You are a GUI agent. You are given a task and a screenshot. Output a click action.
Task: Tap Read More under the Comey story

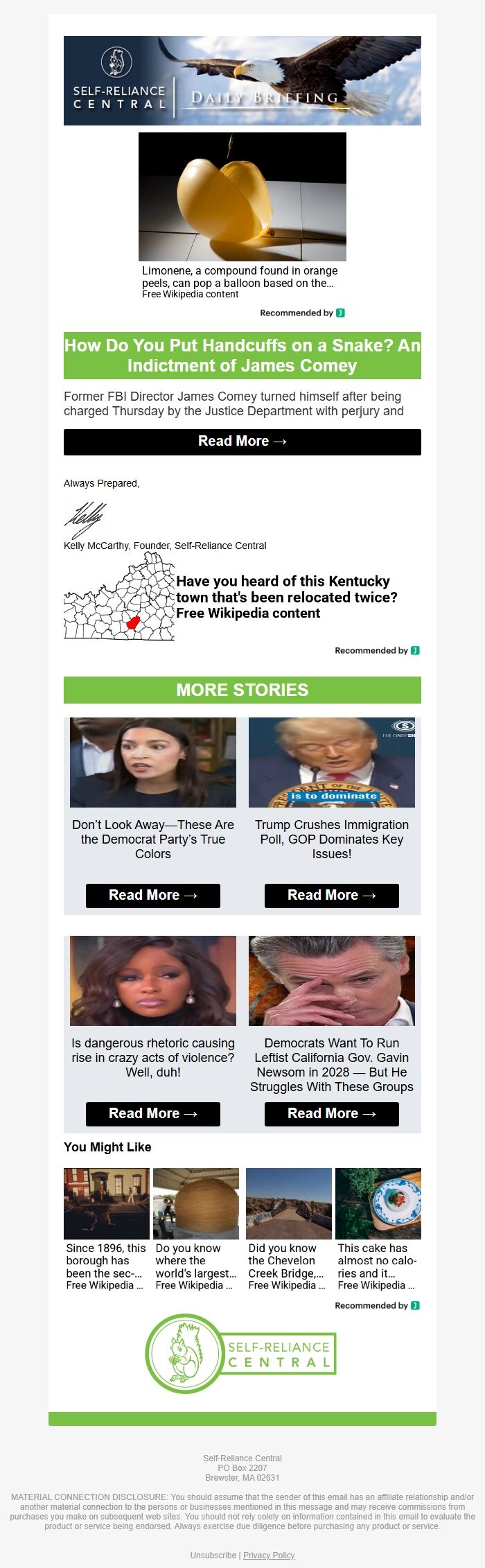242,442
